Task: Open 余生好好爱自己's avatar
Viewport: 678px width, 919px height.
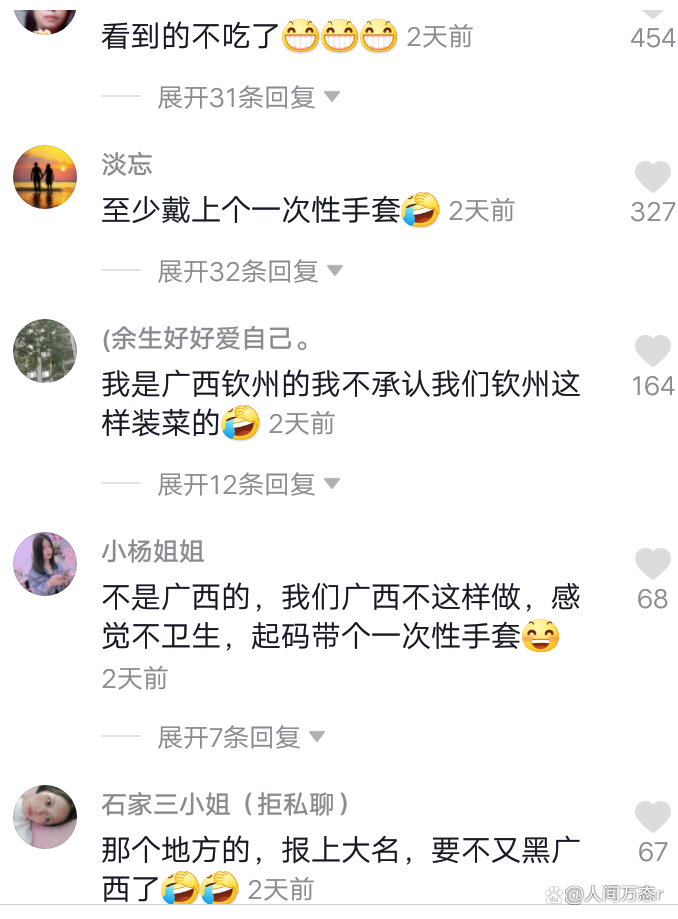Action: (x=45, y=351)
